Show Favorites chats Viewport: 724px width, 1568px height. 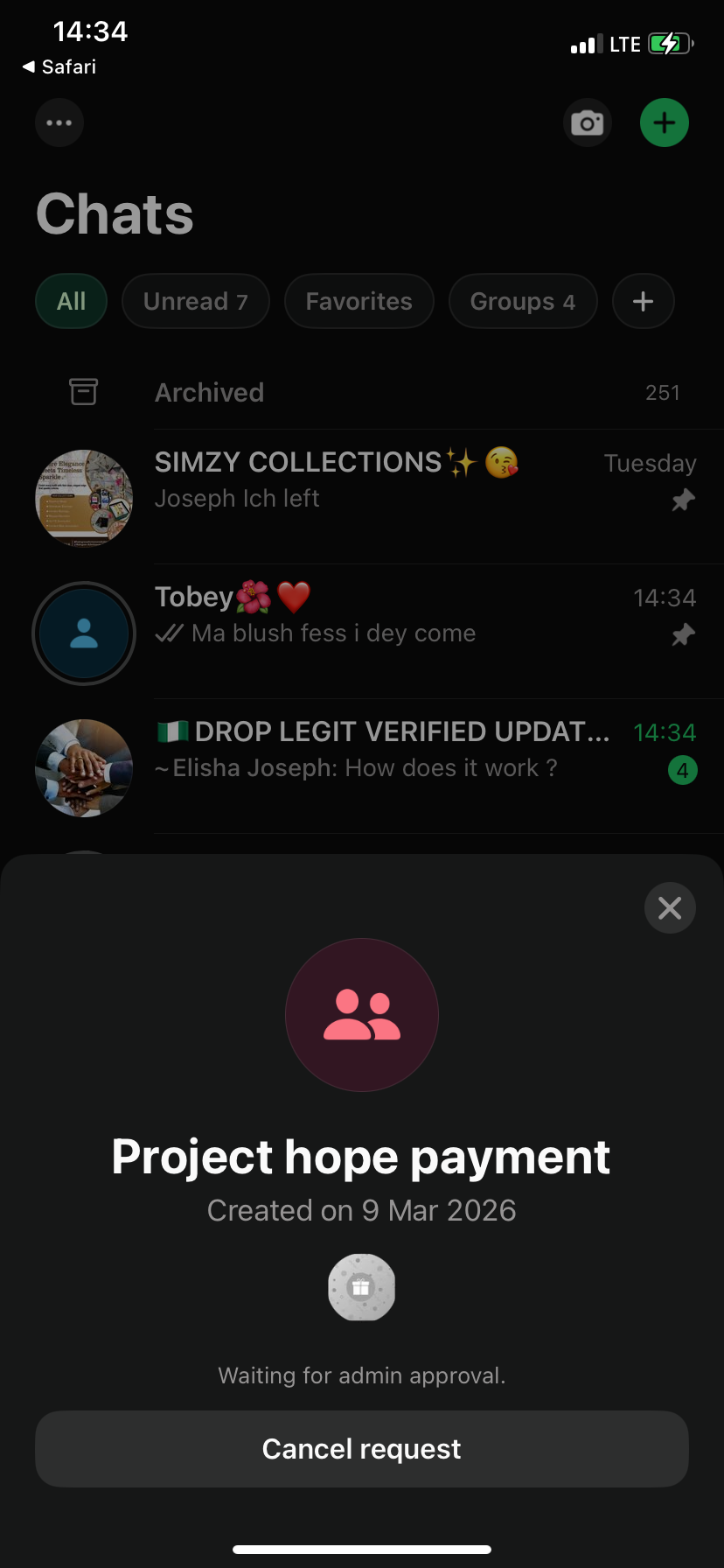pos(359,302)
